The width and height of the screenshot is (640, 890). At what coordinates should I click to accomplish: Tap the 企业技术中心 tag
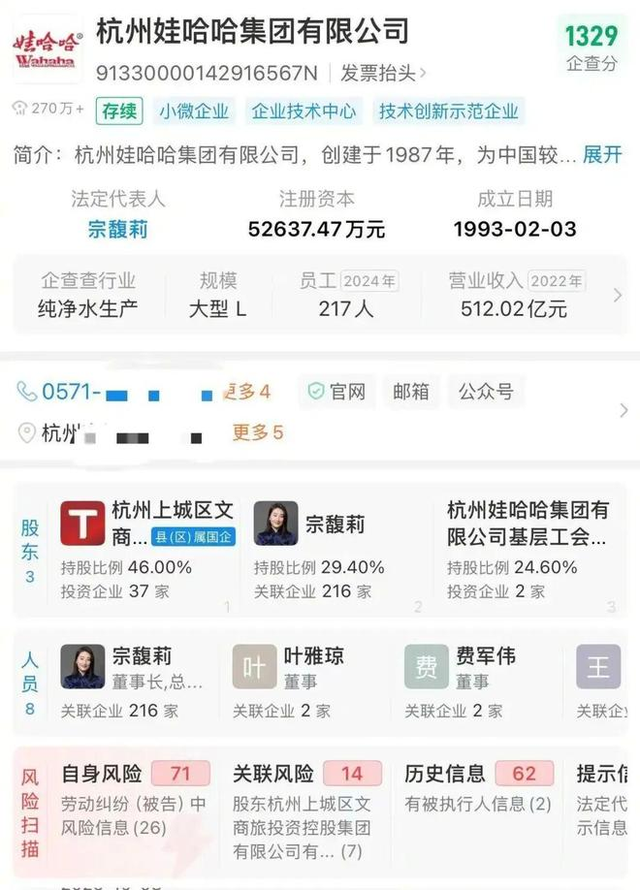[x=304, y=111]
